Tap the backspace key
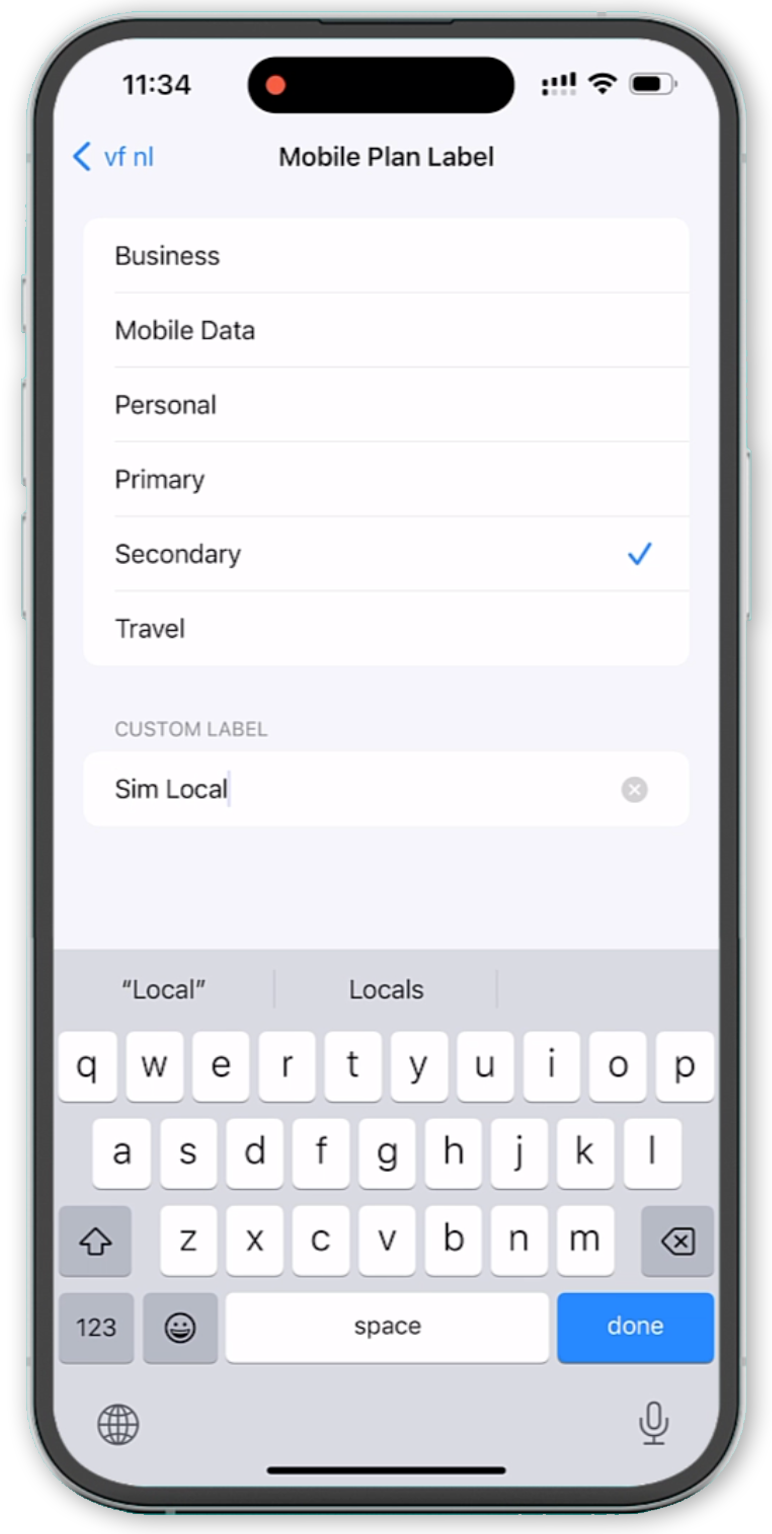This screenshot has height=1534, width=772. point(677,1241)
